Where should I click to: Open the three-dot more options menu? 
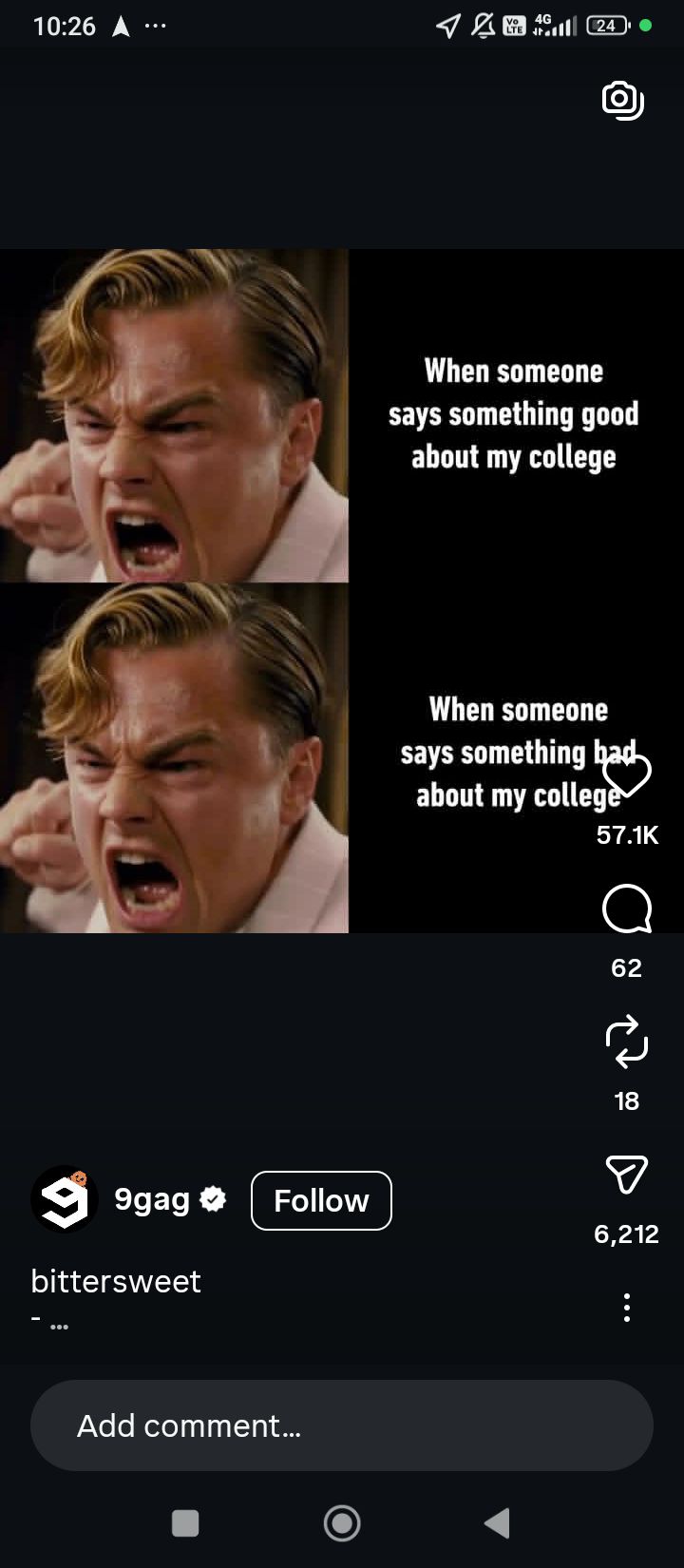point(627,1308)
